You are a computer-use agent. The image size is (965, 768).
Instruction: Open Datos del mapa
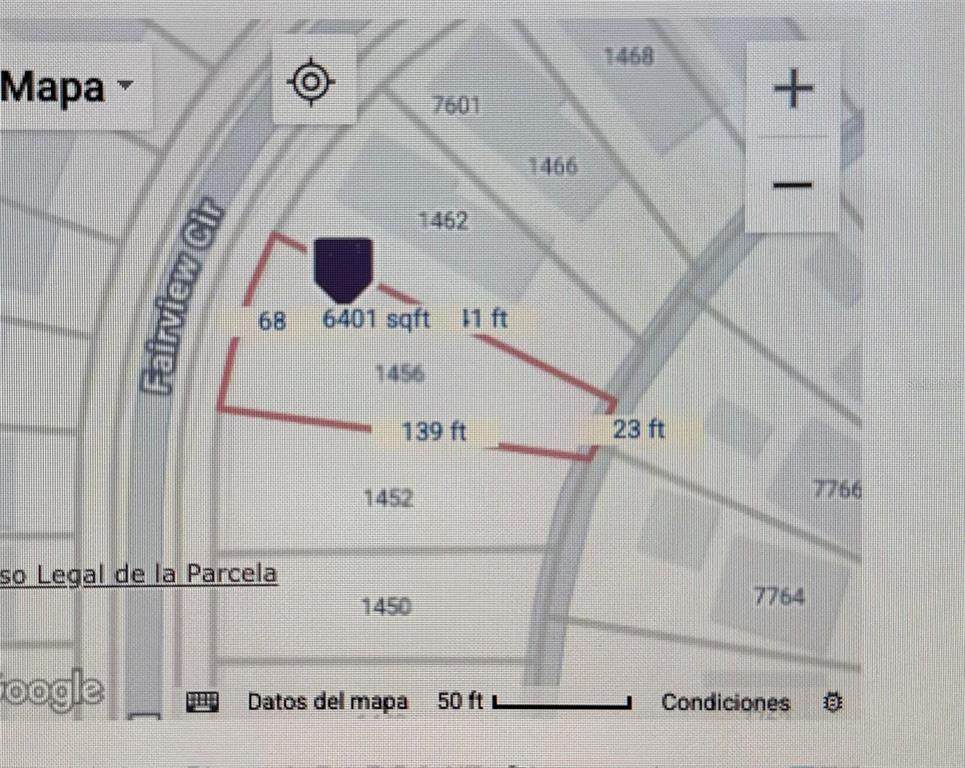327,702
